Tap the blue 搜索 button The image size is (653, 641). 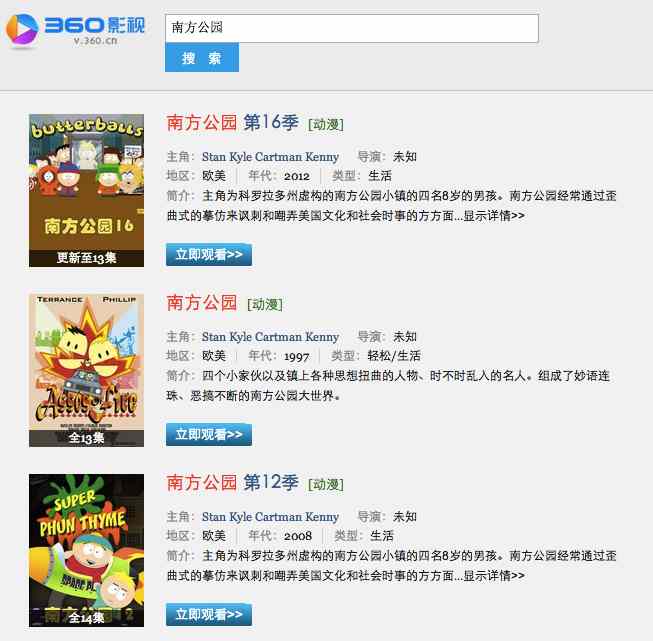[x=202, y=59]
